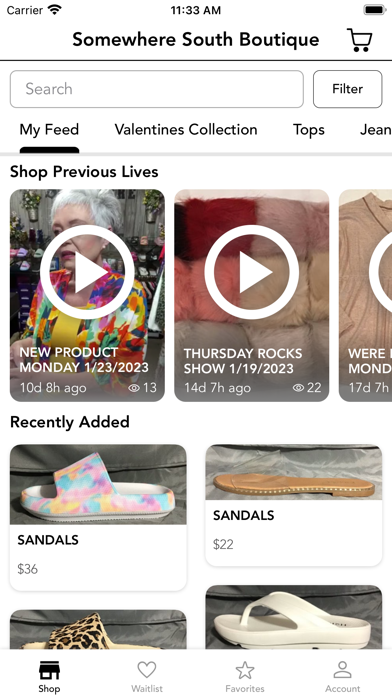This screenshot has width=392, height=696.
Task: Select the Shop tab in bottom bar
Action: click(x=49, y=676)
